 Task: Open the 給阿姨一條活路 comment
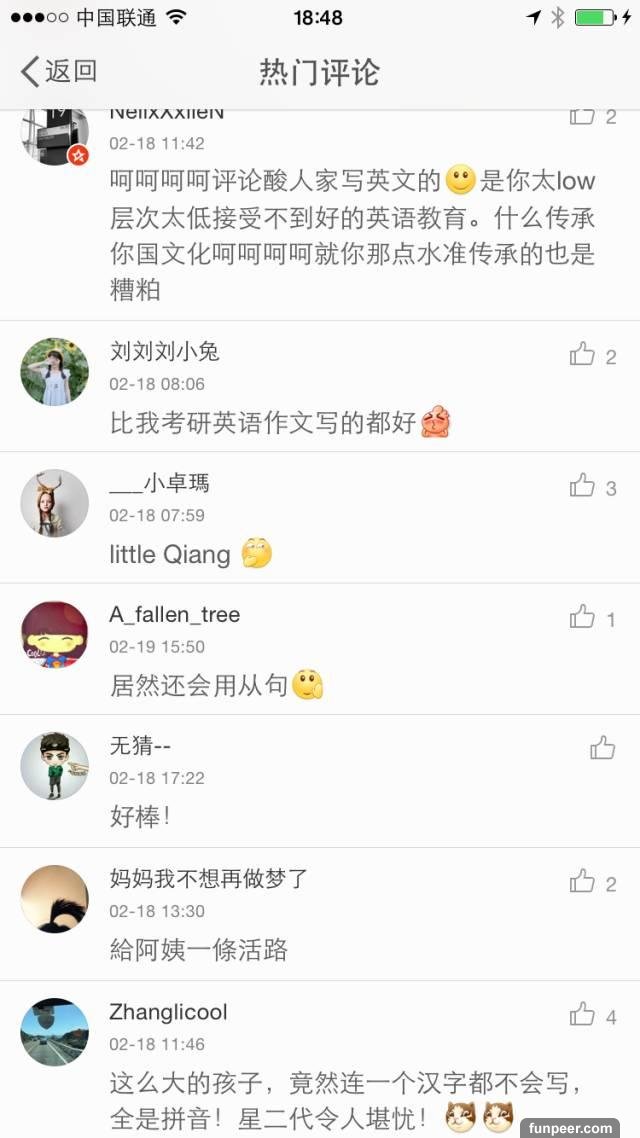(199, 950)
